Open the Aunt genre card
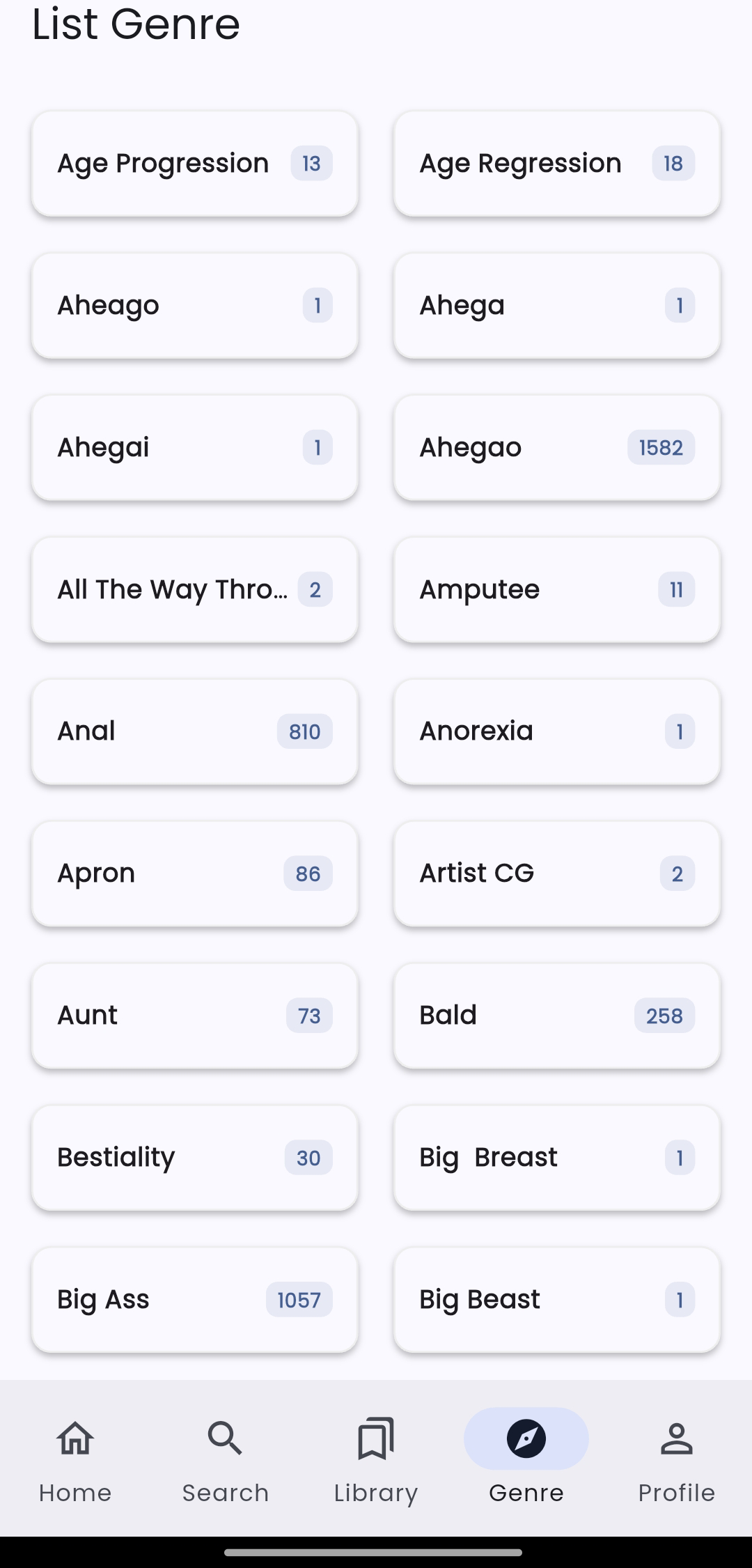752x1568 pixels. 194,1015
